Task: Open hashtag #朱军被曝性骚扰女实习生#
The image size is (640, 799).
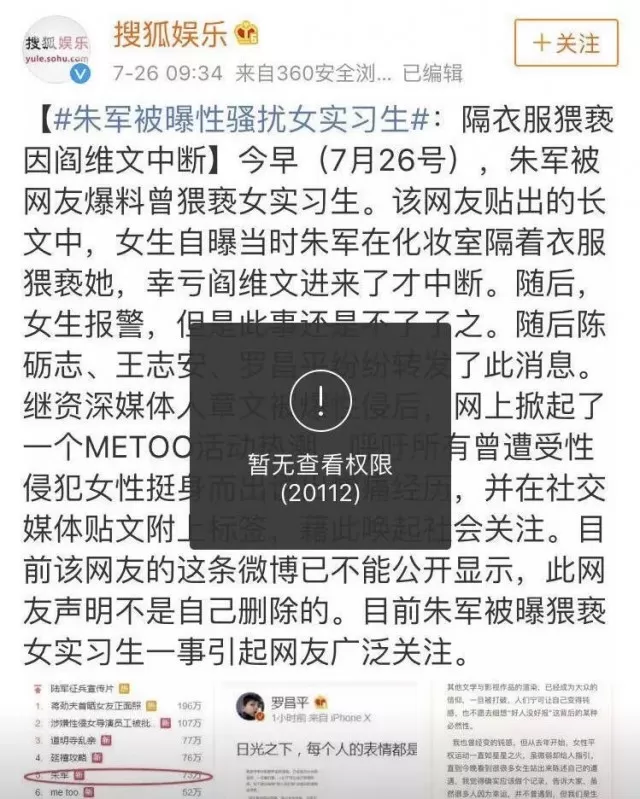Action: [x=240, y=121]
